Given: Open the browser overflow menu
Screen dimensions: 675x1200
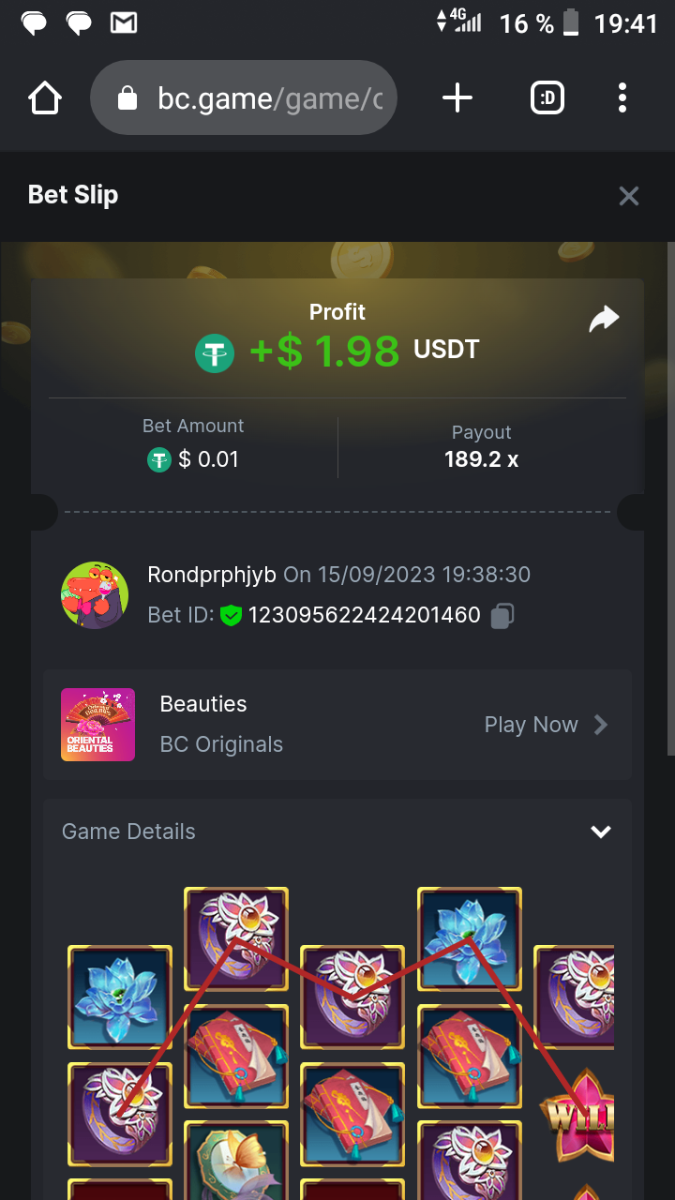Looking at the screenshot, I should pyautogui.click(x=622, y=98).
